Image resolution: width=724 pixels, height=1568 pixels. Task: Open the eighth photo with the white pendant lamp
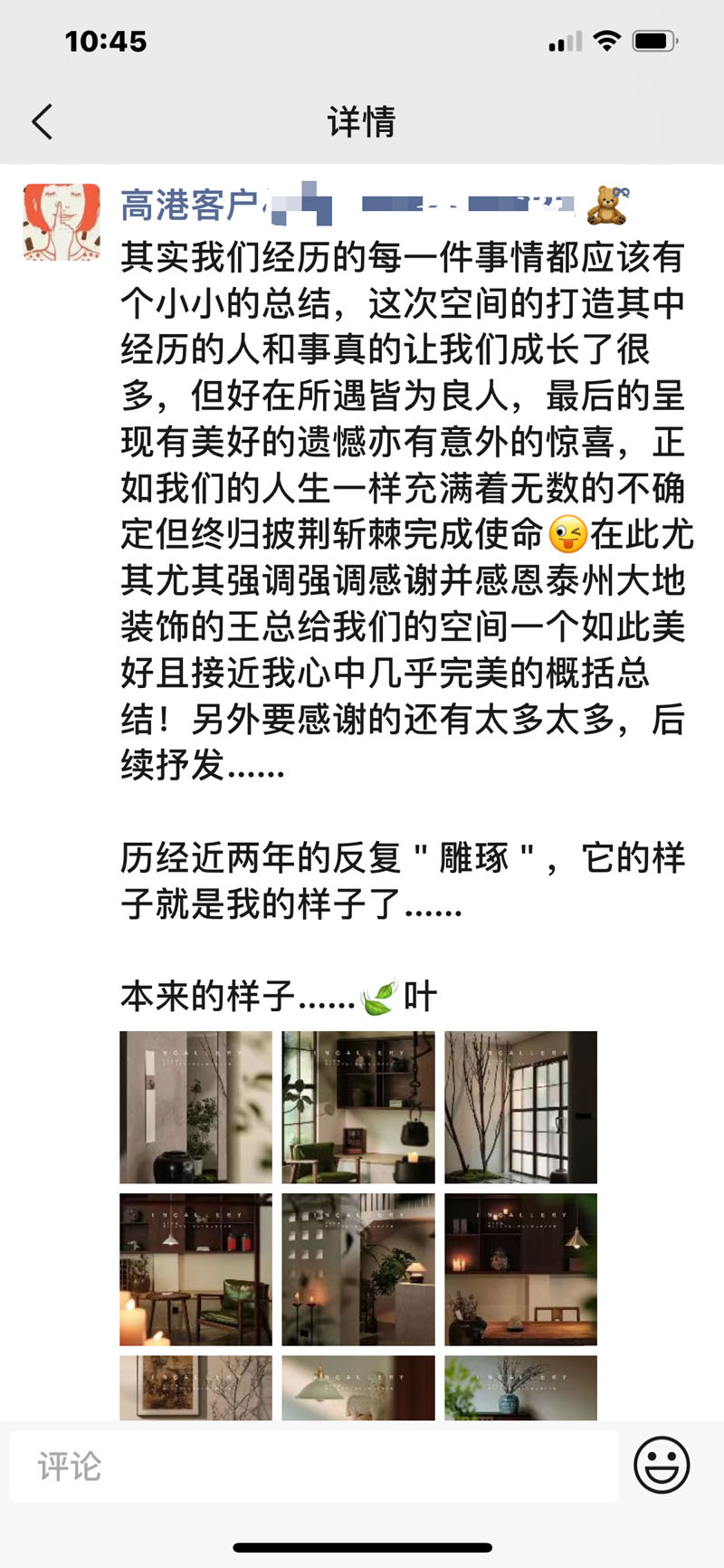tap(358, 1387)
